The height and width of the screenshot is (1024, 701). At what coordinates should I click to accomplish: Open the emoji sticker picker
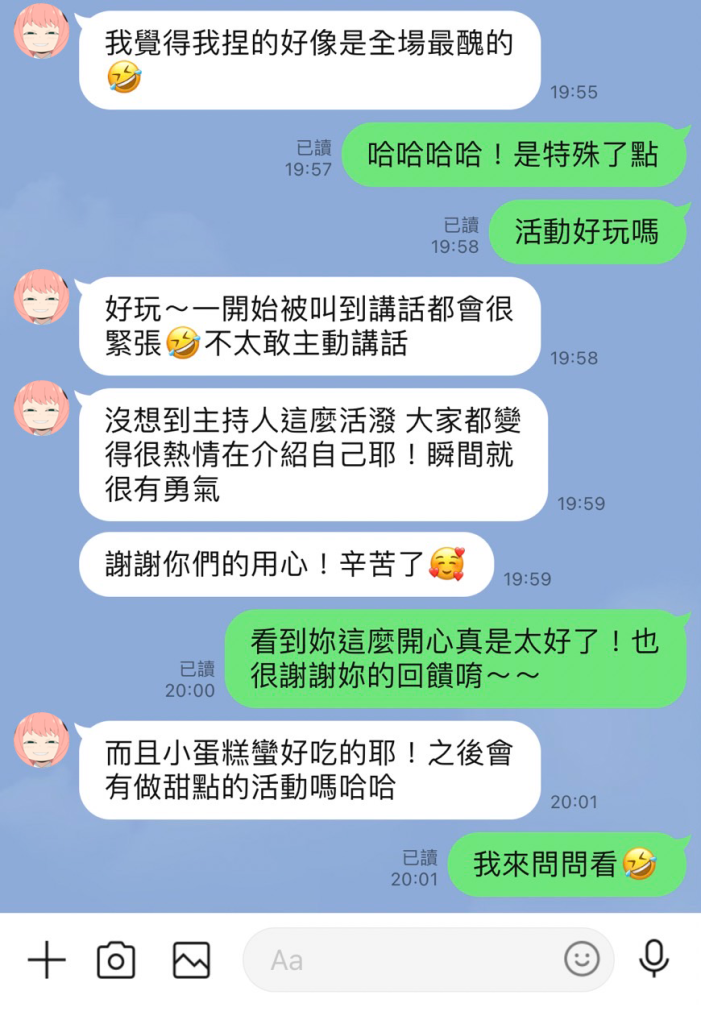point(582,960)
